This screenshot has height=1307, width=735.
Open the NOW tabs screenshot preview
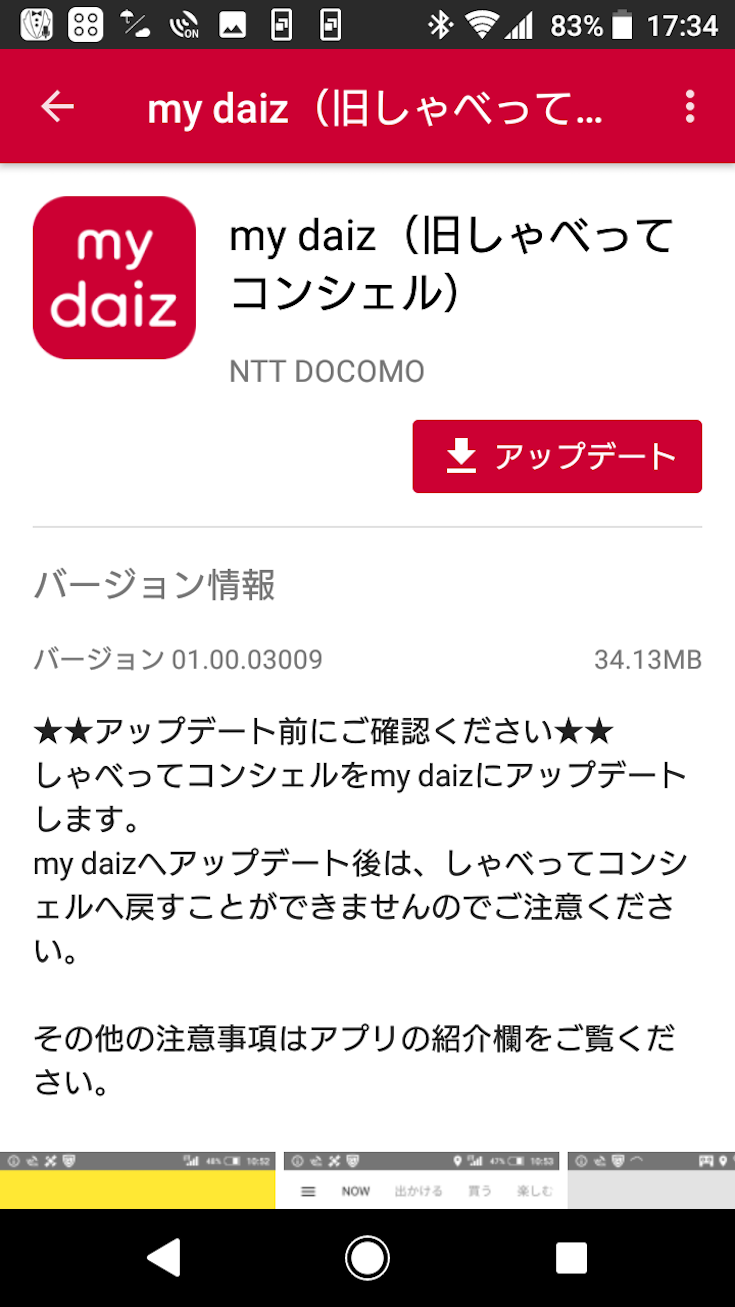click(x=421, y=1181)
